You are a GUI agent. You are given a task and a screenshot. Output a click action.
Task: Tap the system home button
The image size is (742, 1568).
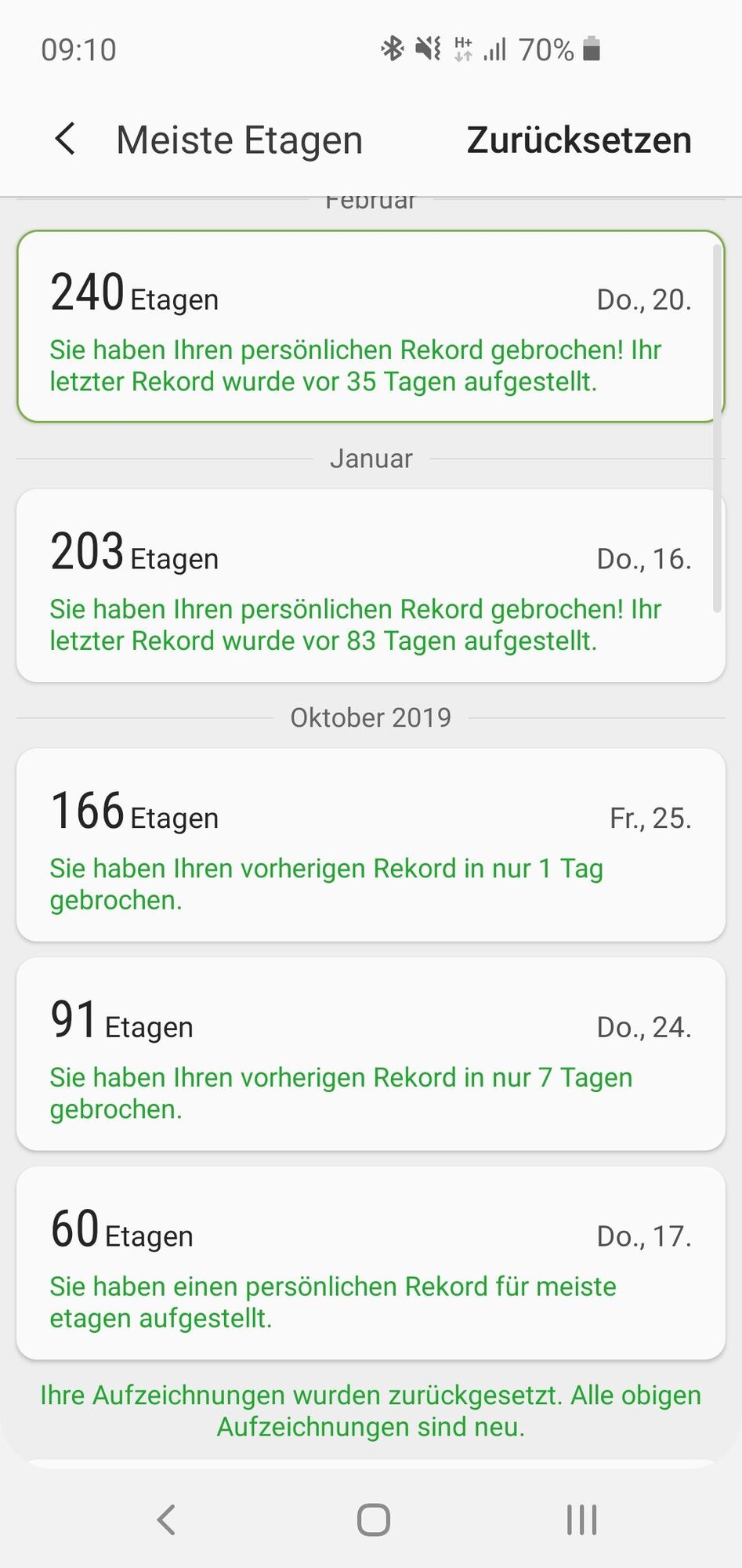coord(373,1519)
